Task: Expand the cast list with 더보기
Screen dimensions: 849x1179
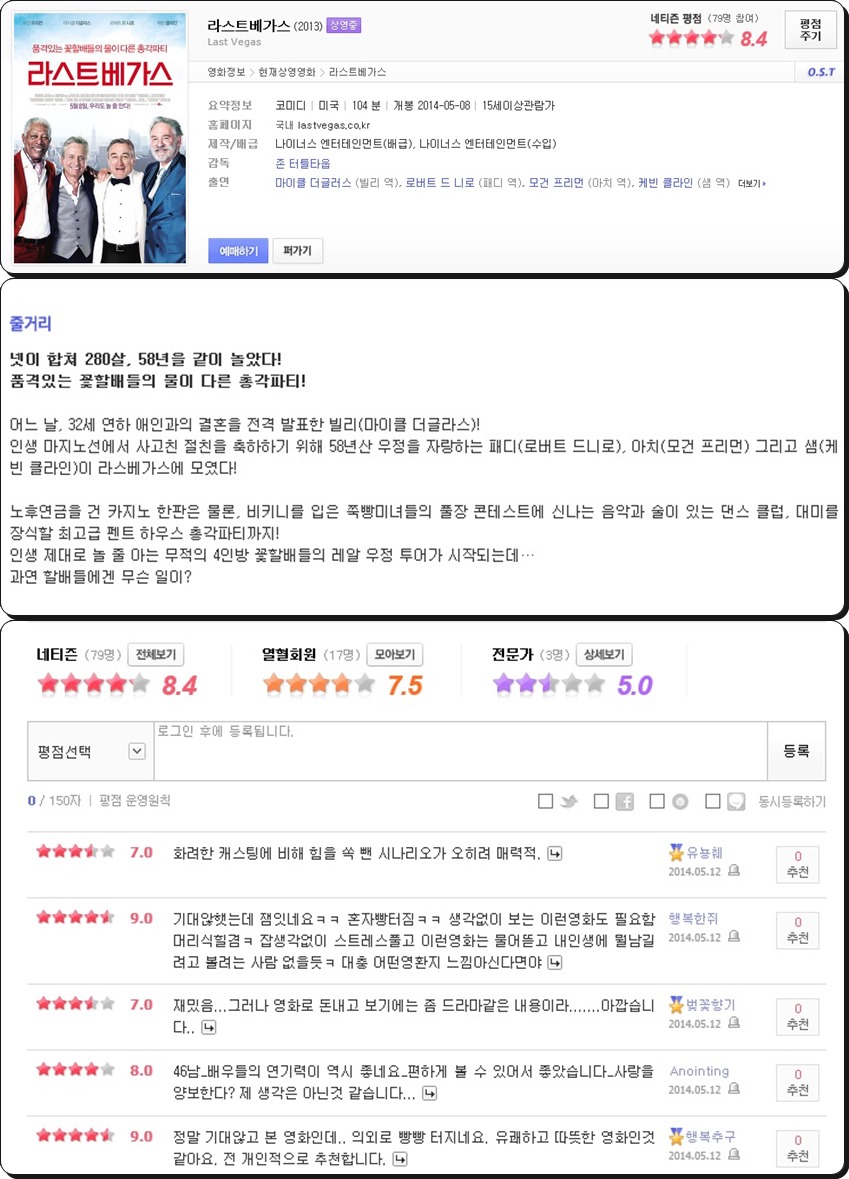Action: [x=751, y=183]
